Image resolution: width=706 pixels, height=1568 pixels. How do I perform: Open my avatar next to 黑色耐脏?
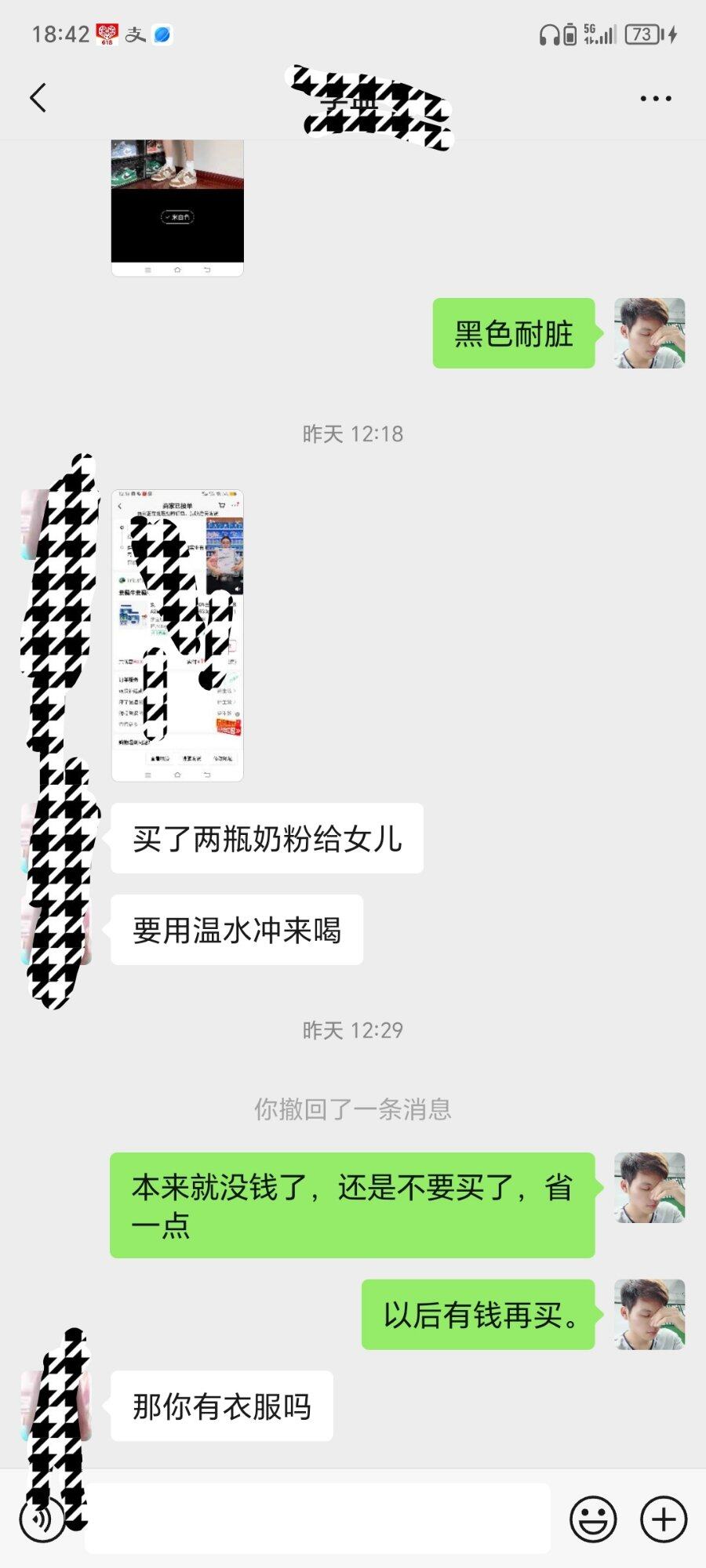[649, 333]
